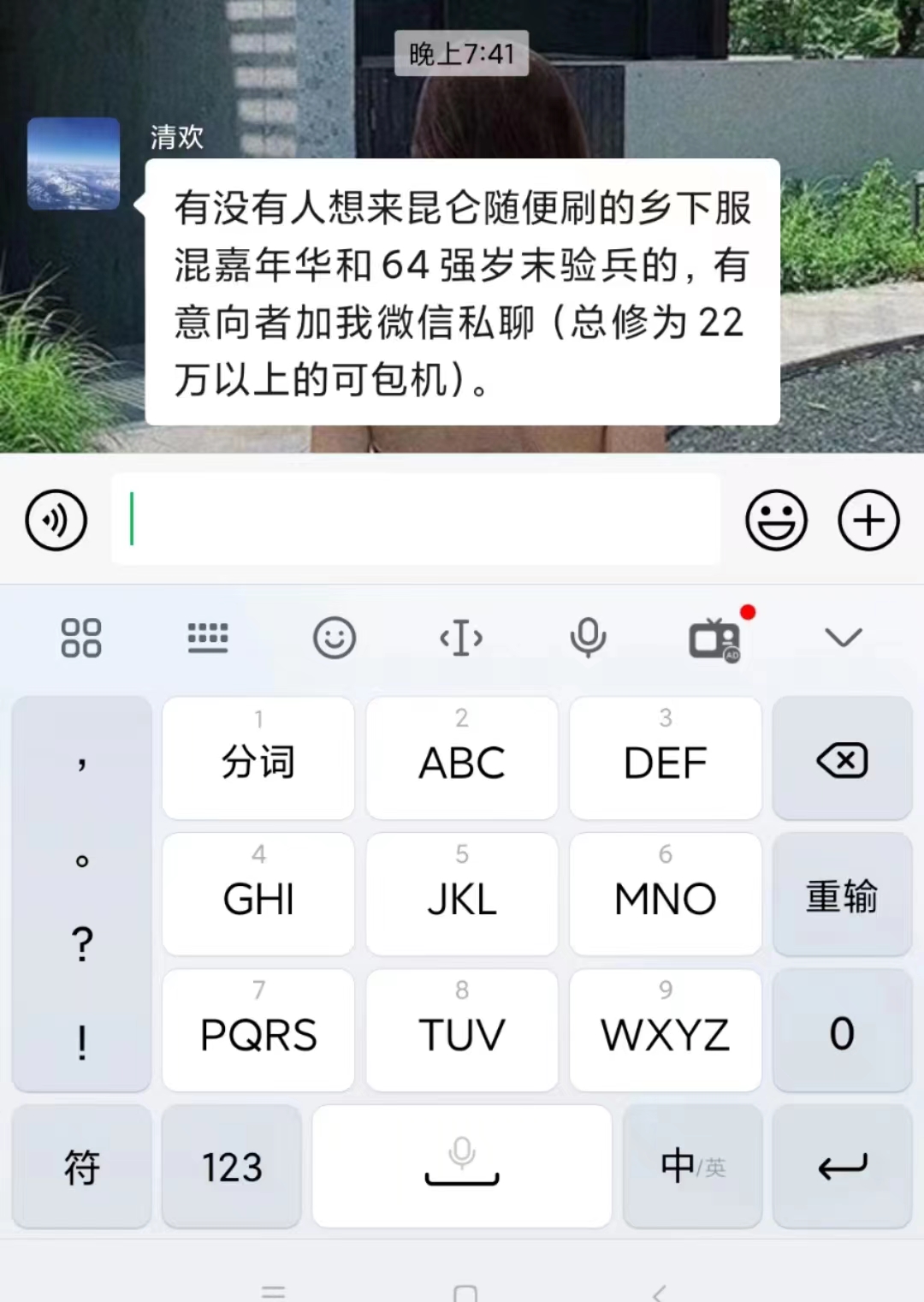Open the plus attachment menu

pyautogui.click(x=868, y=520)
